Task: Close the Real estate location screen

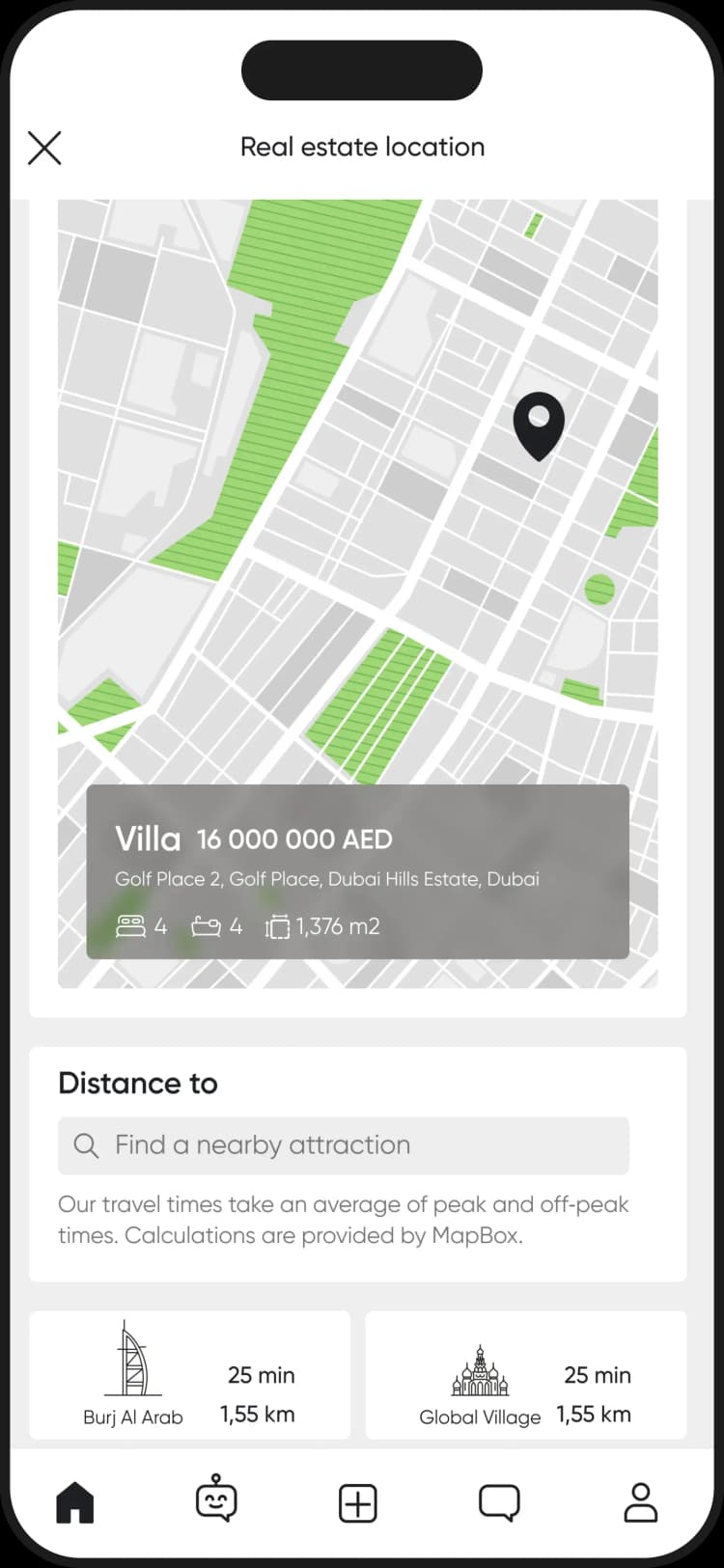Action: [44, 148]
